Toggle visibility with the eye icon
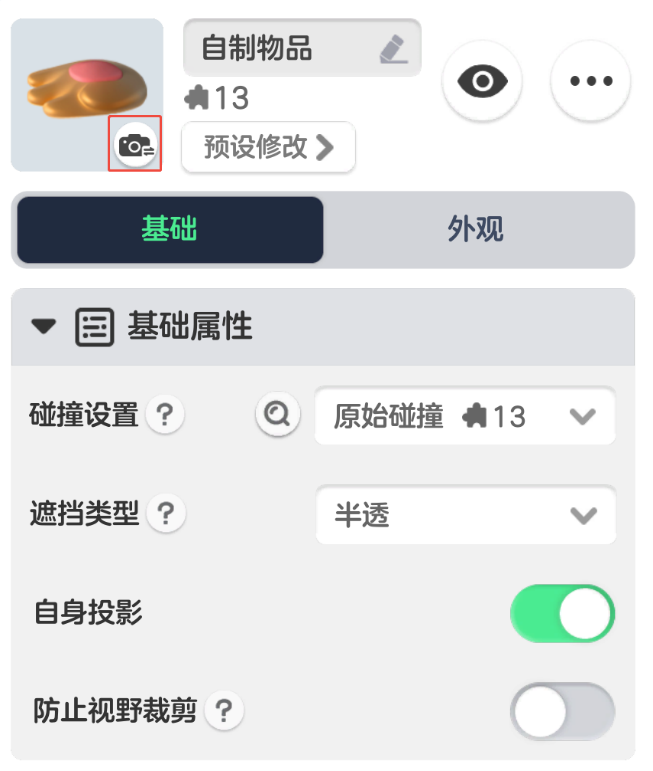The height and width of the screenshot is (771, 653). pos(482,81)
